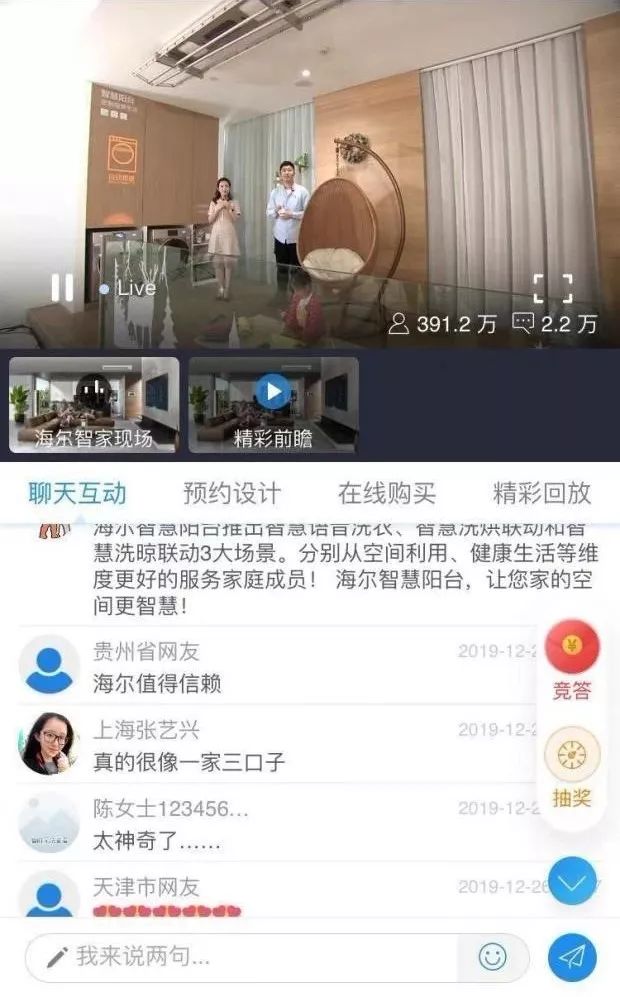The image size is (620, 997).
Task: Open the 竞答 red envelope quiz
Action: (572, 647)
